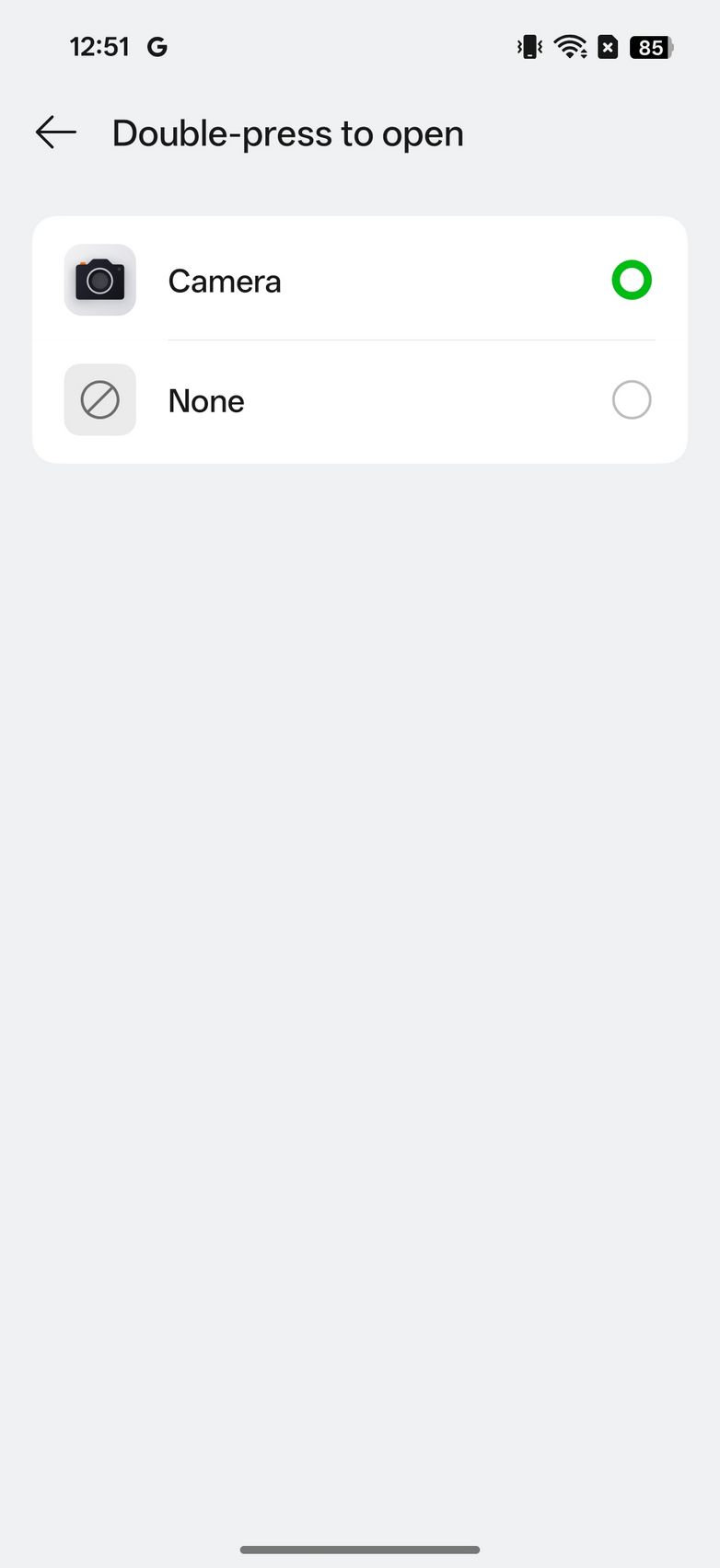Select the Camera option
The width and height of the screenshot is (720, 1568).
(x=631, y=281)
